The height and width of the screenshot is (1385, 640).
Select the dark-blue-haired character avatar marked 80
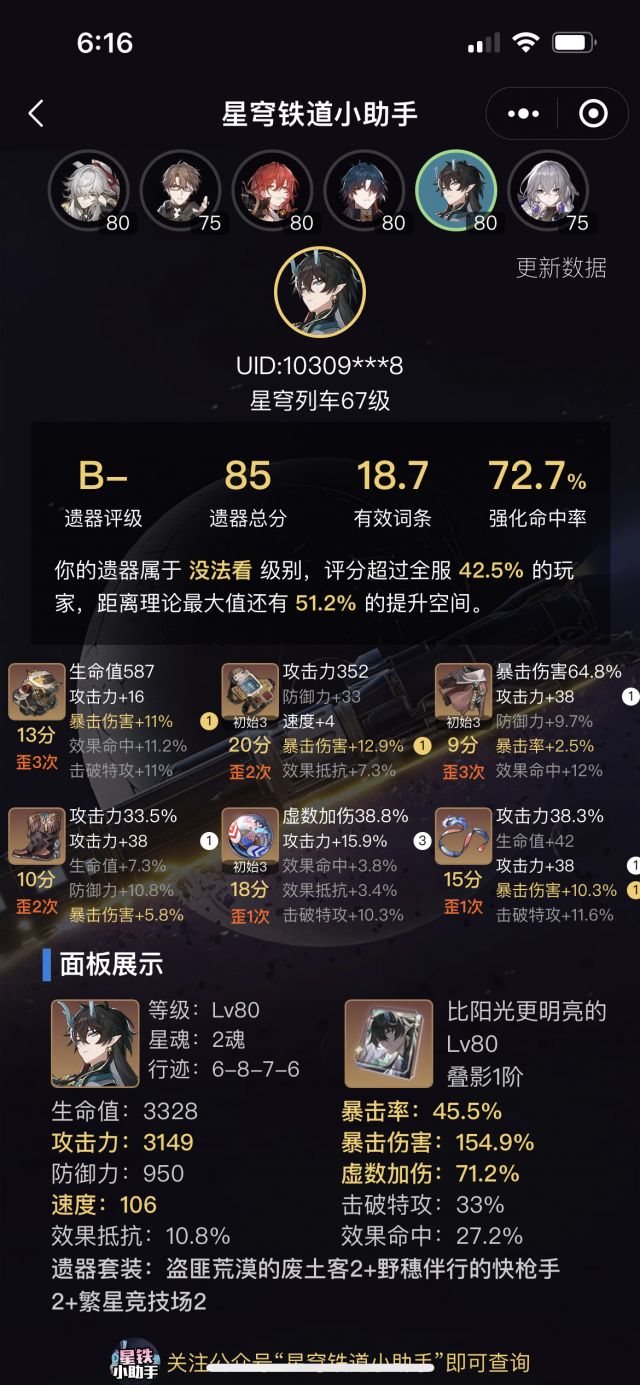tap(364, 190)
